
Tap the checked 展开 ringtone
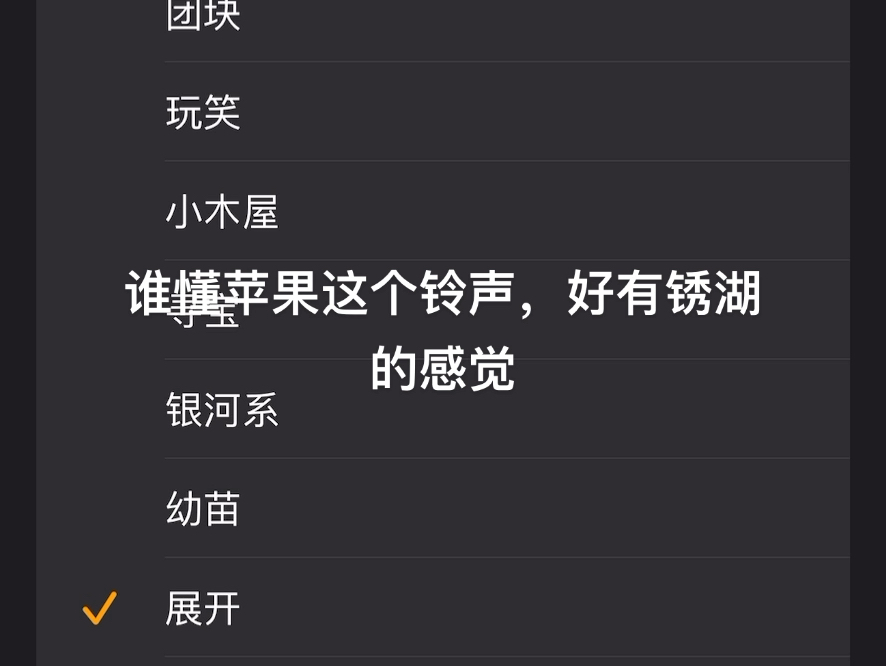click(204, 608)
